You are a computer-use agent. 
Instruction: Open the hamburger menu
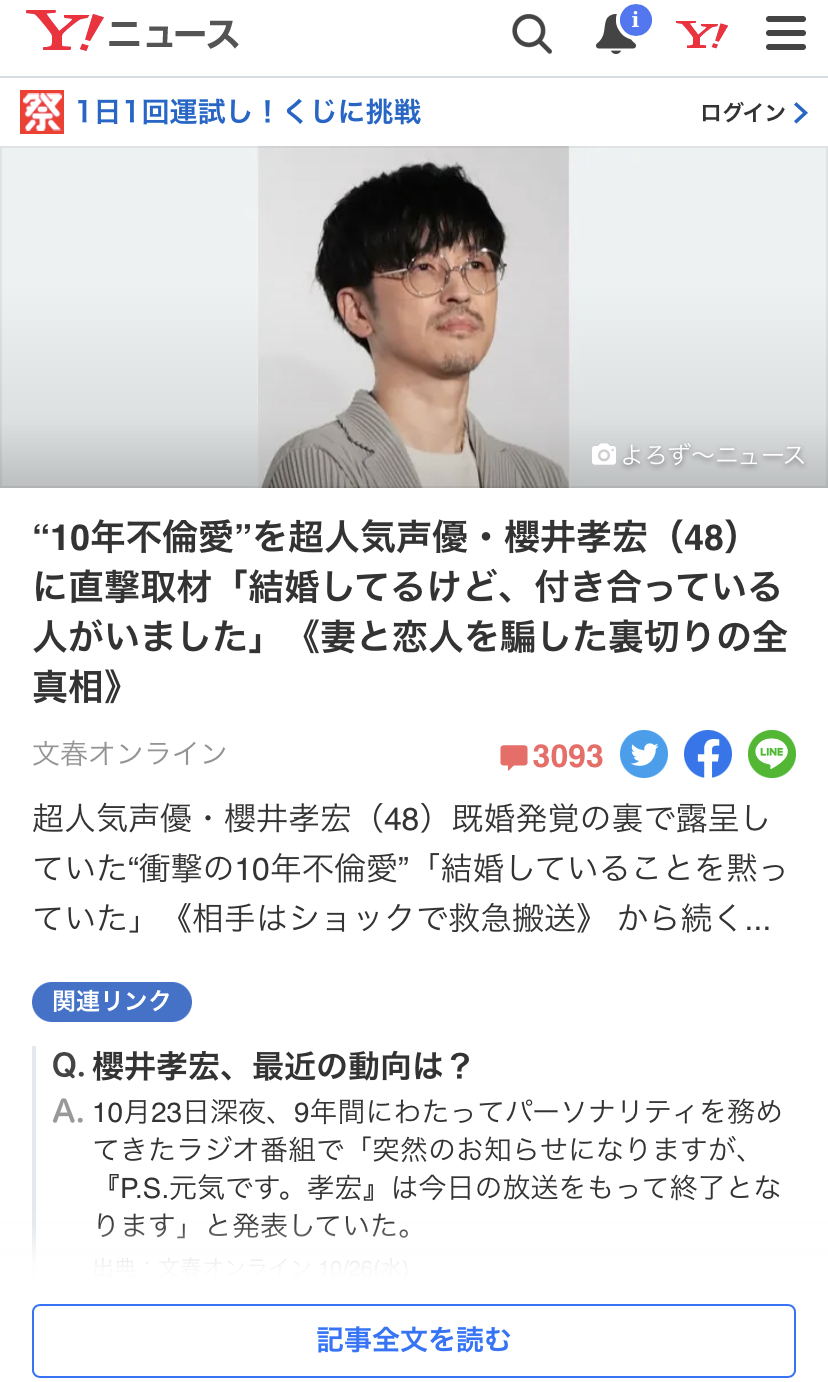coord(785,36)
